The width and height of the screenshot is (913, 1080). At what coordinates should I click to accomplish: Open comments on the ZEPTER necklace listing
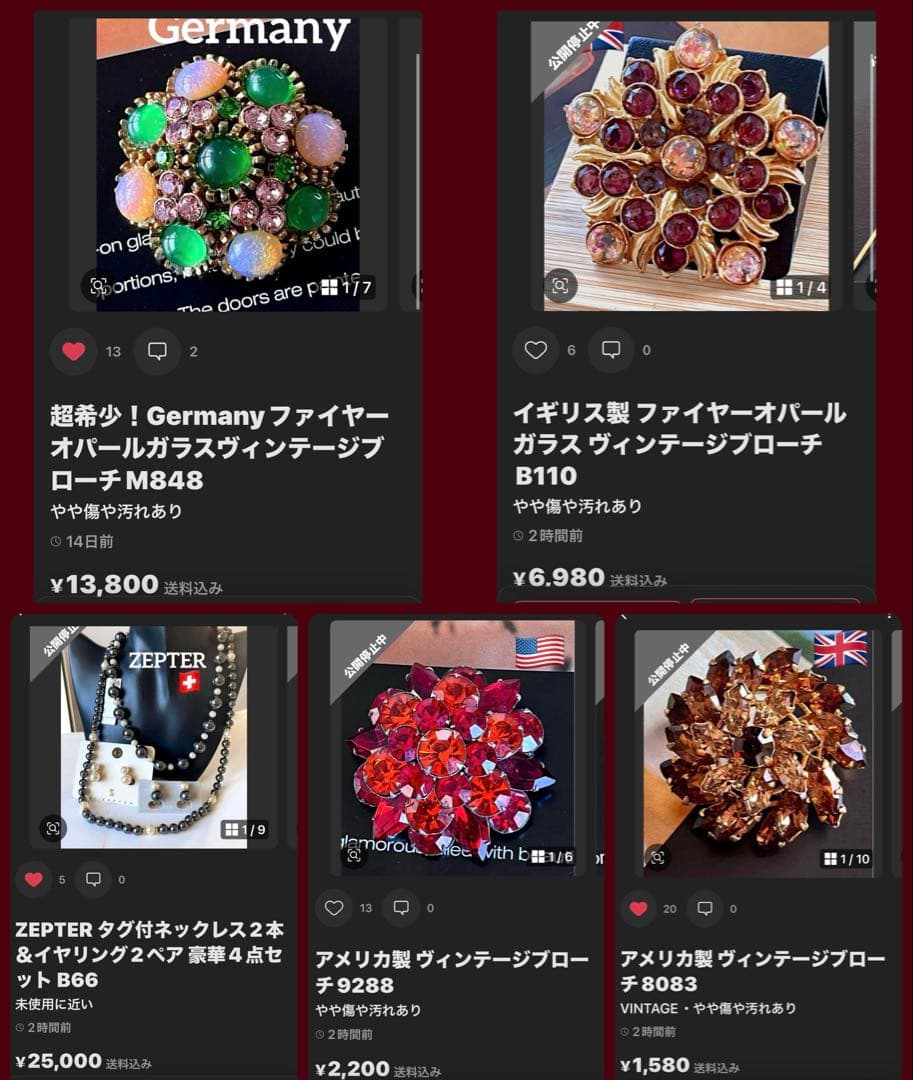(x=93, y=881)
